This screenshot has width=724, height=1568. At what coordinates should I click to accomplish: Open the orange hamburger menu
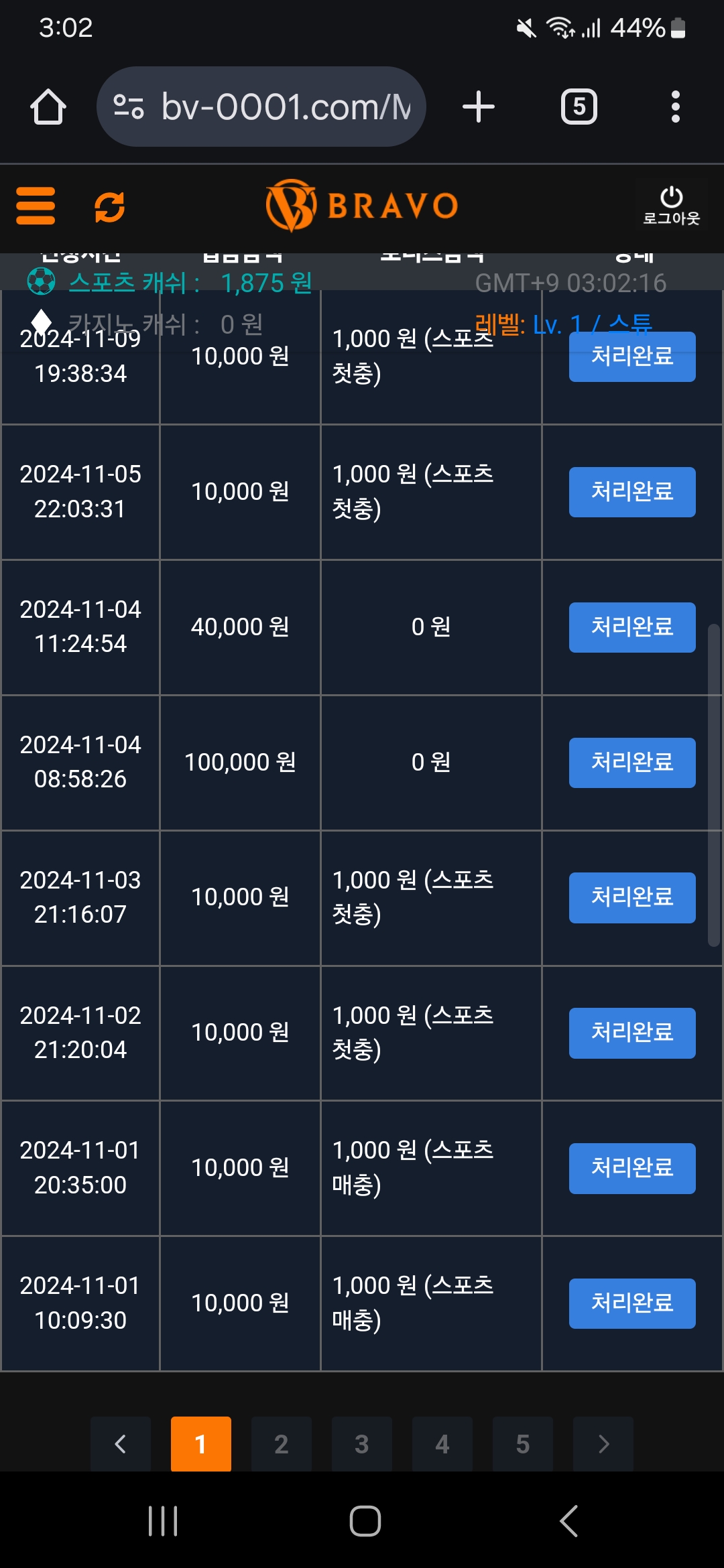click(x=36, y=206)
